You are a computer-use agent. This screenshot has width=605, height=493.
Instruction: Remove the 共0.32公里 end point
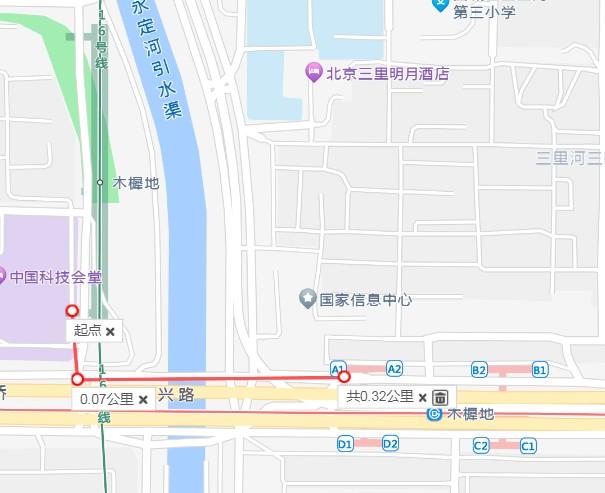tap(423, 397)
